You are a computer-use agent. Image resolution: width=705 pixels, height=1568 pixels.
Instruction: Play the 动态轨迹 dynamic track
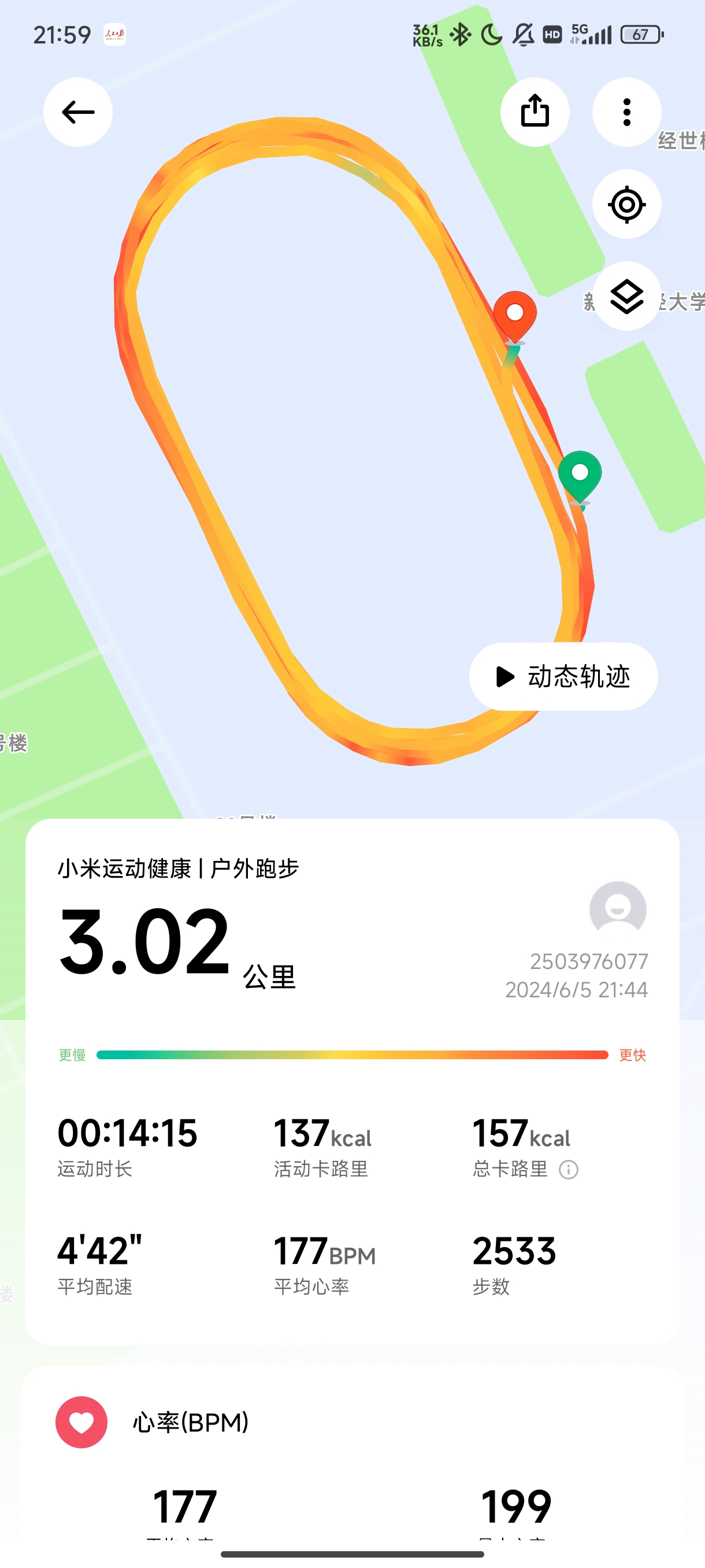(563, 676)
